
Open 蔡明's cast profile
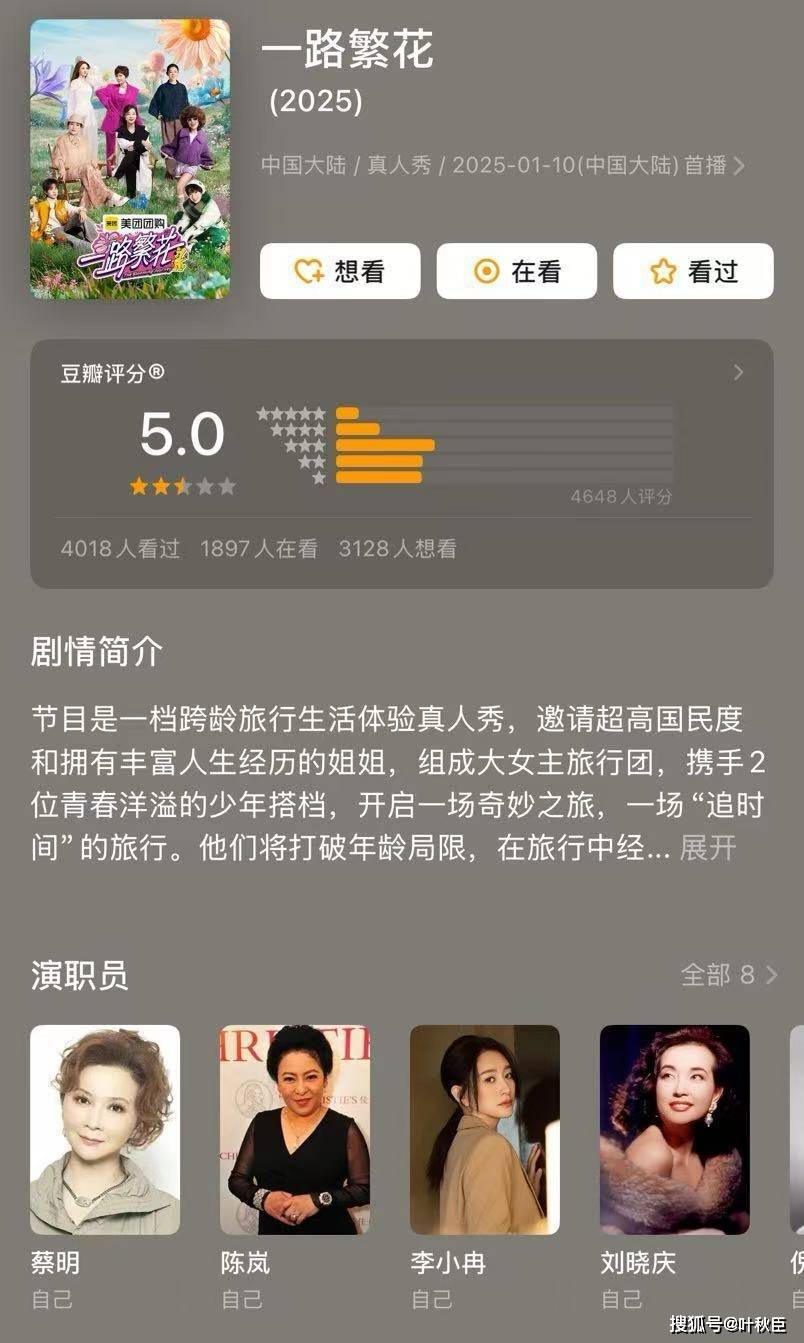(105, 1129)
